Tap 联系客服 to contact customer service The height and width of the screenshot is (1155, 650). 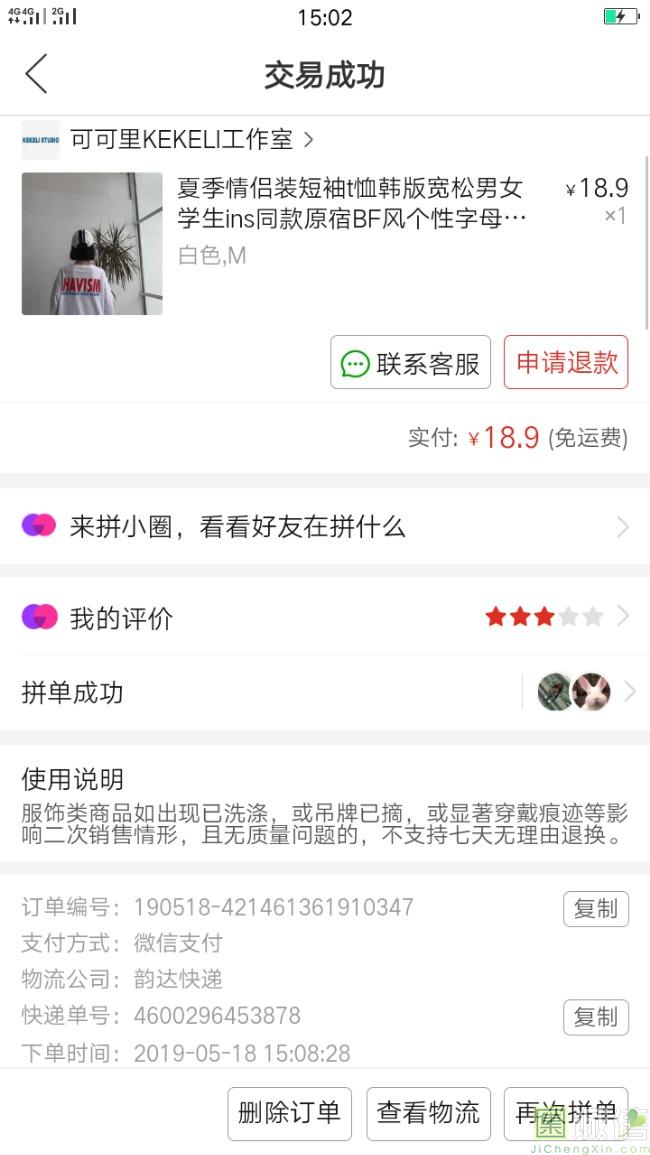click(410, 362)
